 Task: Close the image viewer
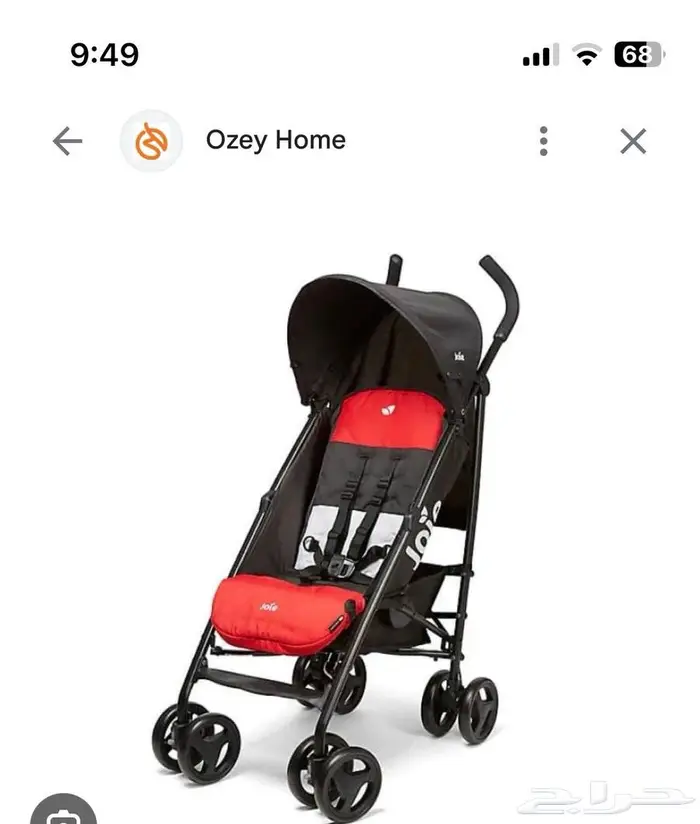coord(633,141)
